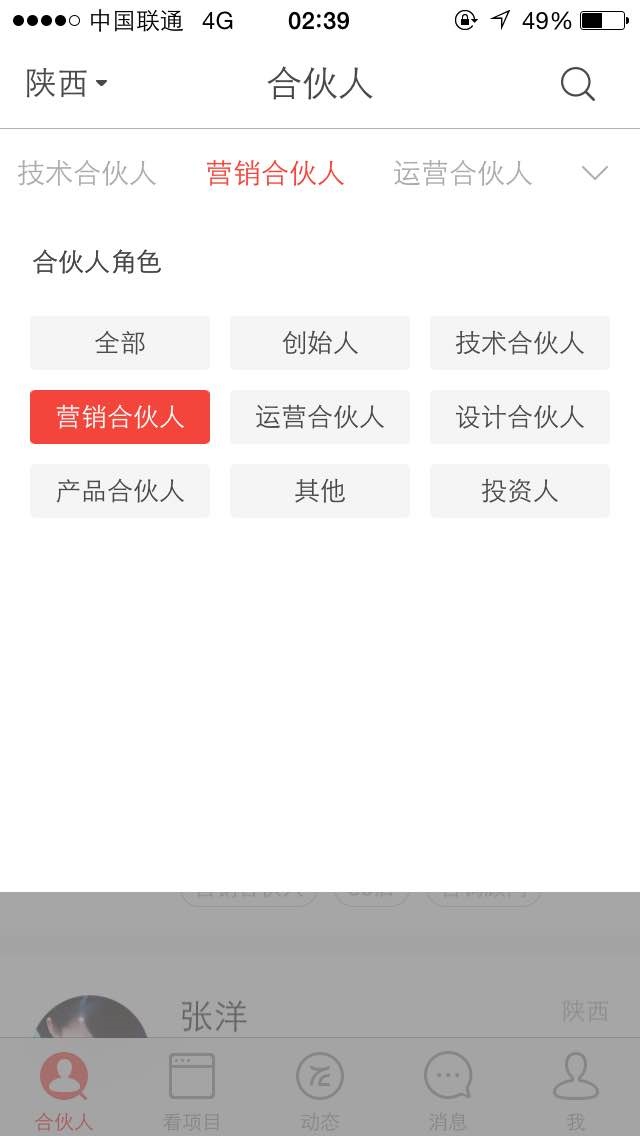640x1136 pixels.
Task: Select the 创始人 role chip
Action: pyautogui.click(x=320, y=343)
